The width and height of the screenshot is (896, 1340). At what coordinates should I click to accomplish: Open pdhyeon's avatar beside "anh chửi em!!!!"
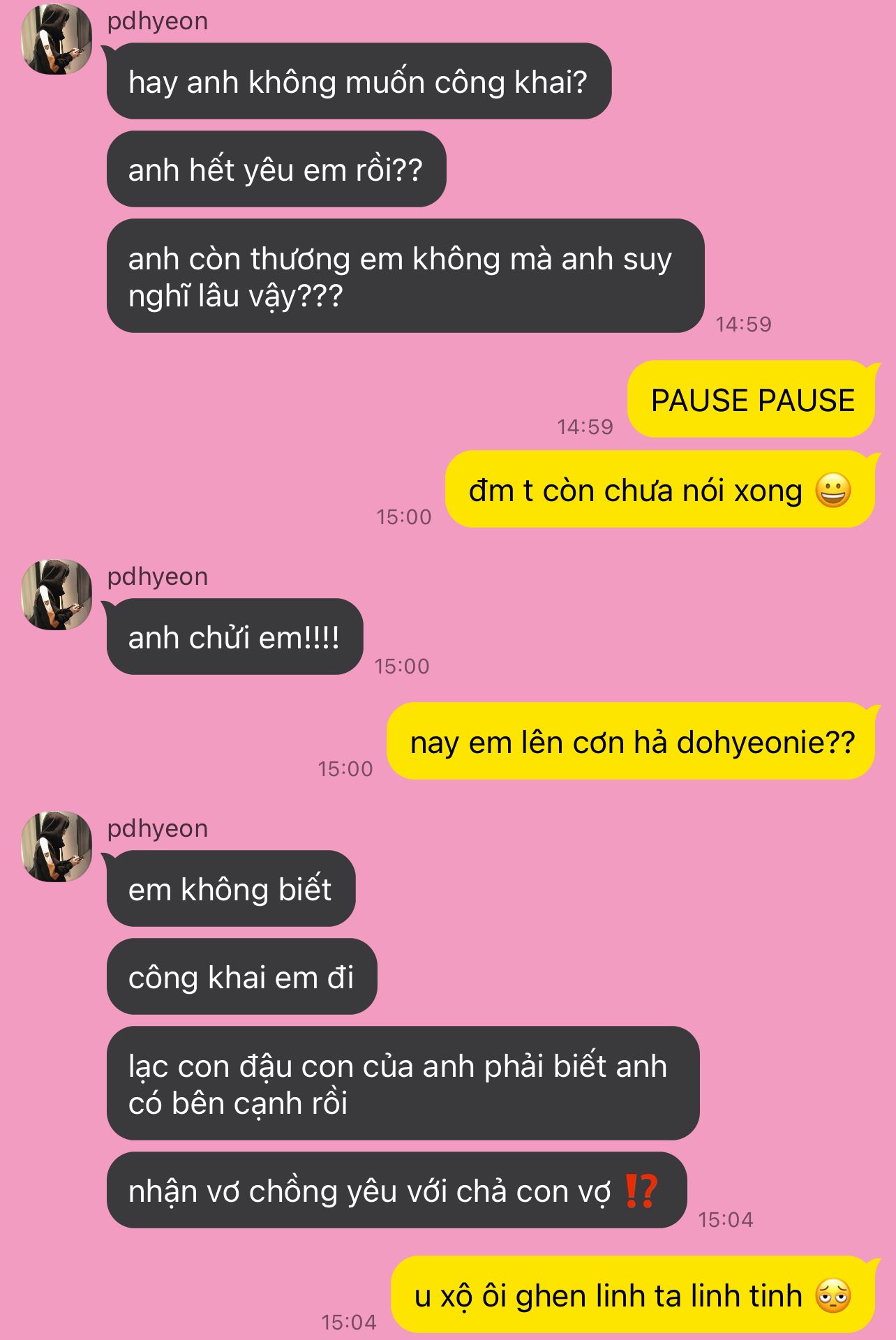point(57,595)
